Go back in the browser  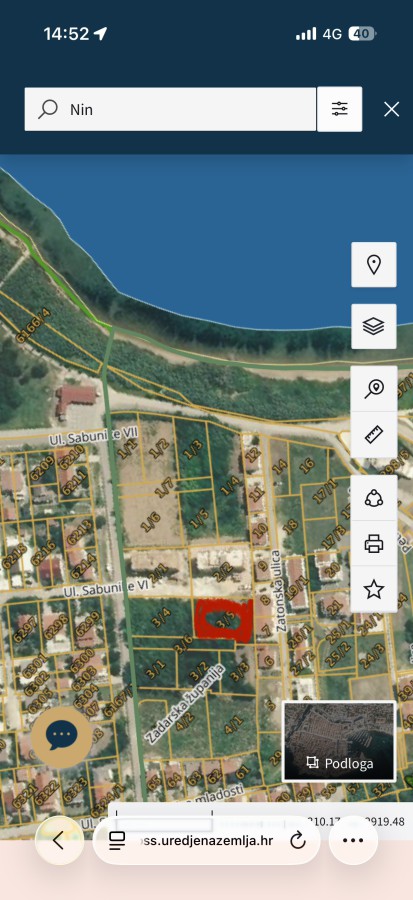click(59, 841)
